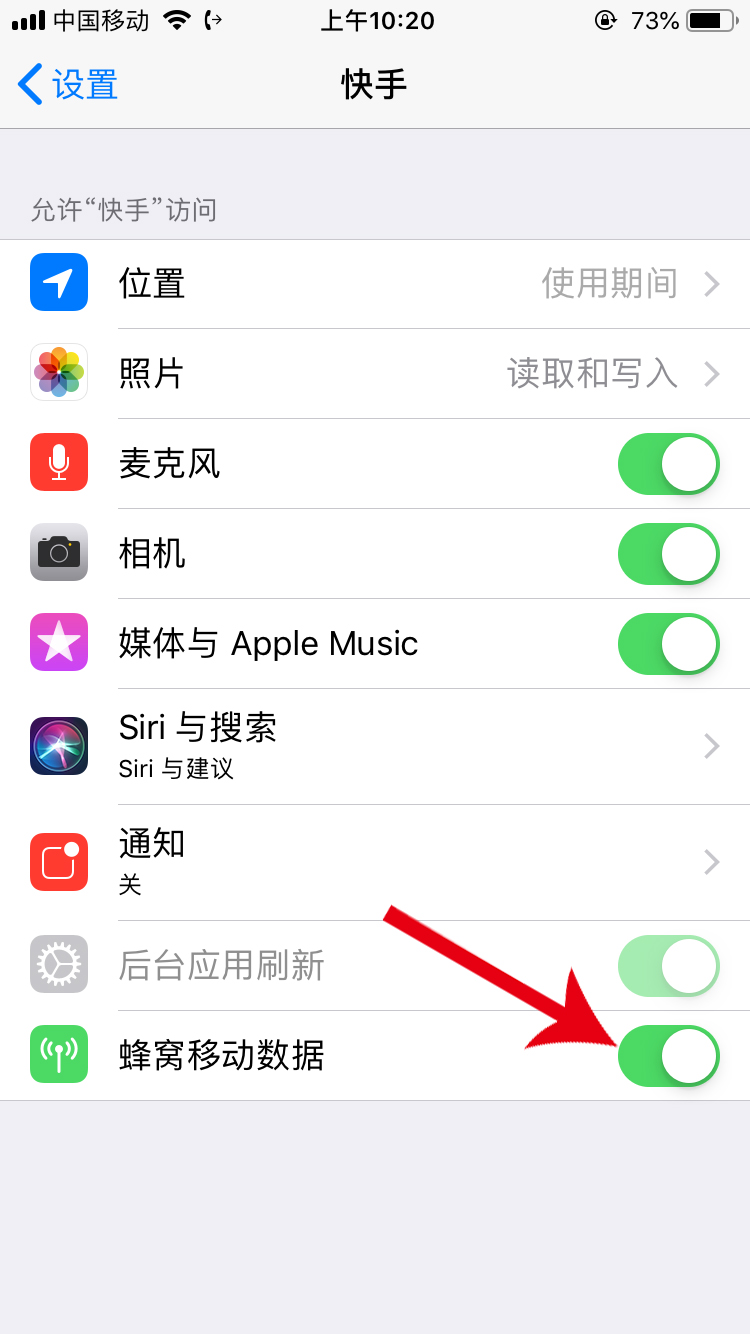Toggle 媒体与 Apple Music off
Viewport: 750px width, 1334px height.
(668, 644)
